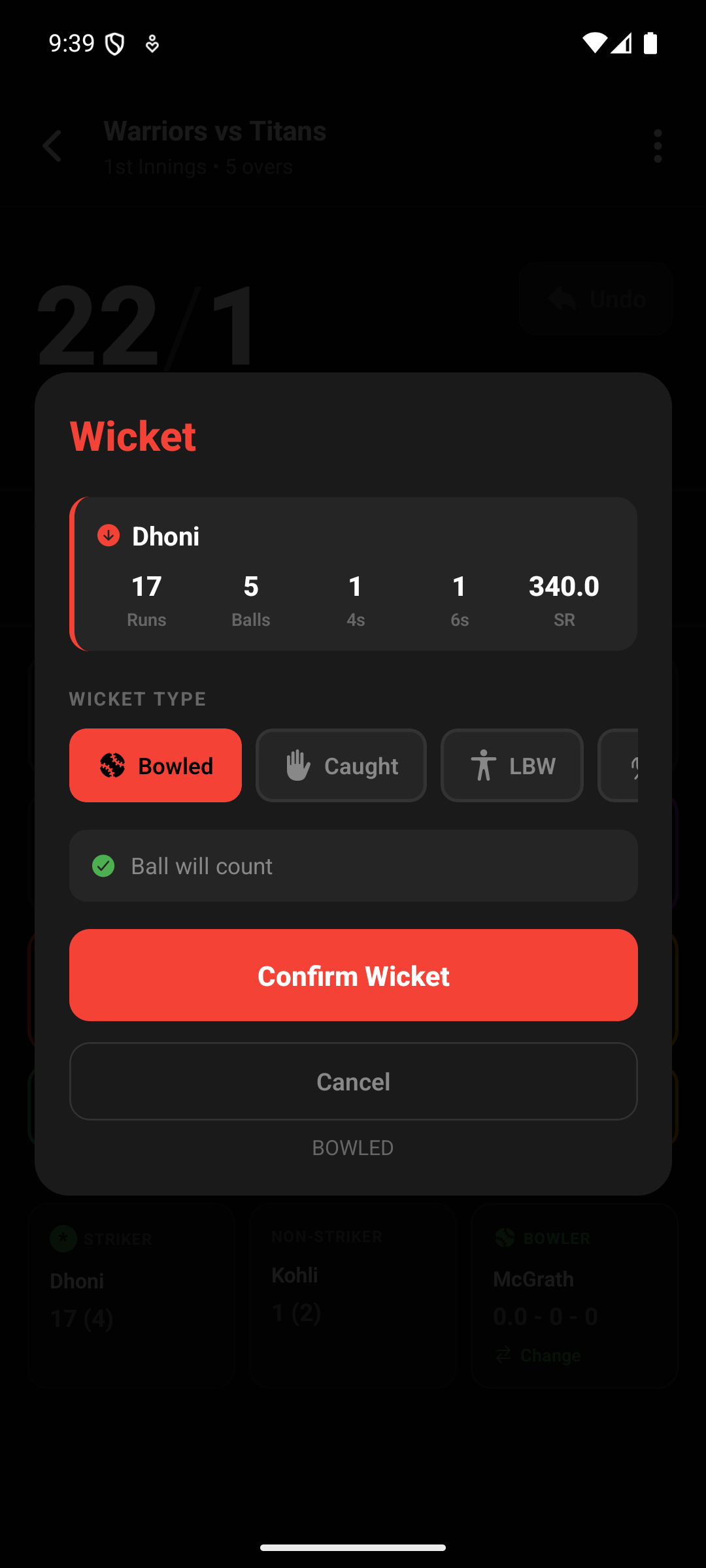The width and height of the screenshot is (706, 1568).
Task: Select the Caught wicket type
Action: click(341, 765)
